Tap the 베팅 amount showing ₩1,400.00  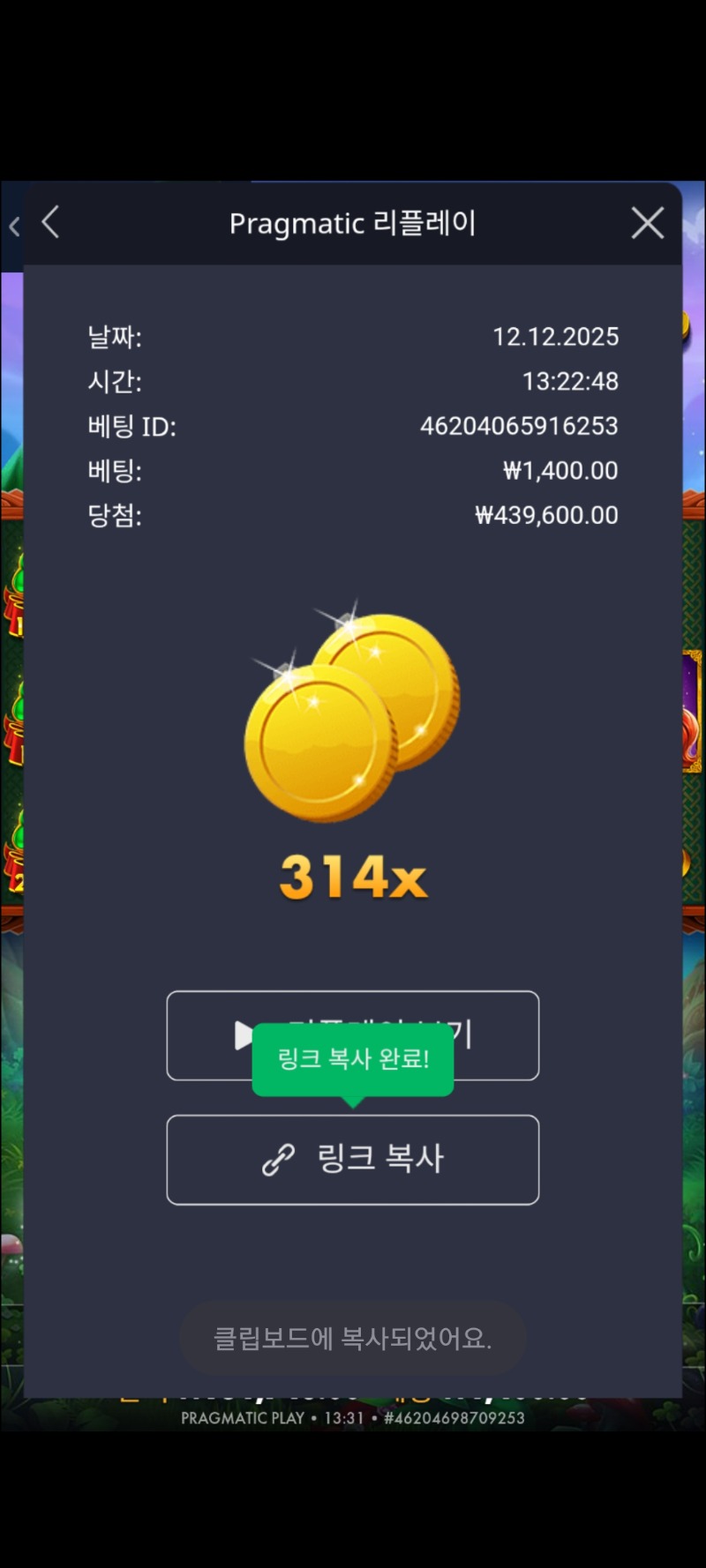pyautogui.click(x=353, y=471)
